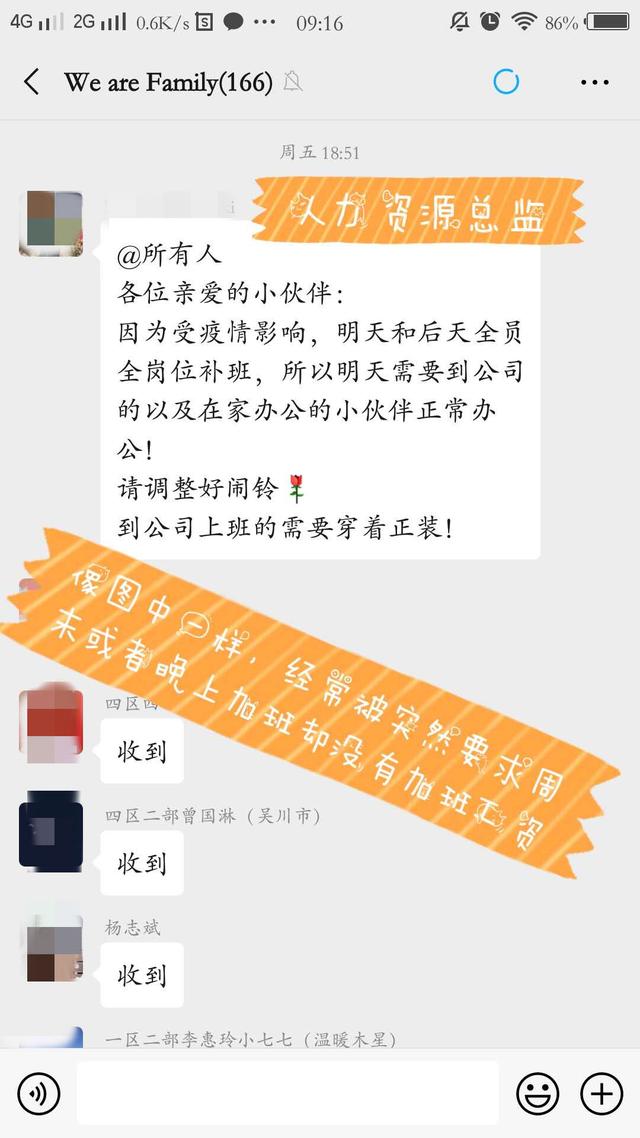The height and width of the screenshot is (1138, 640).
Task: Open the avatar of 四区二部曾国淋
Action: [50, 831]
